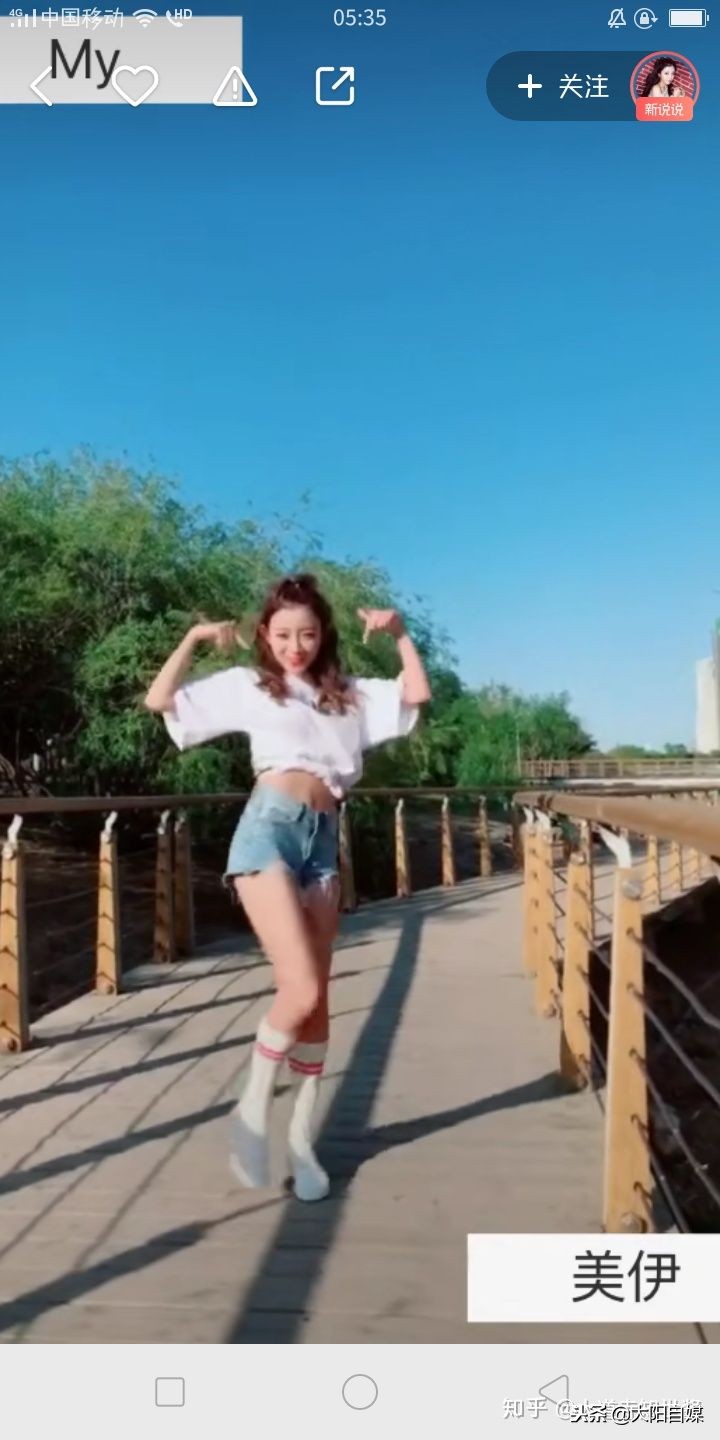The image size is (720, 1440).
Task: Go to the home screen
Action: coord(360,1392)
